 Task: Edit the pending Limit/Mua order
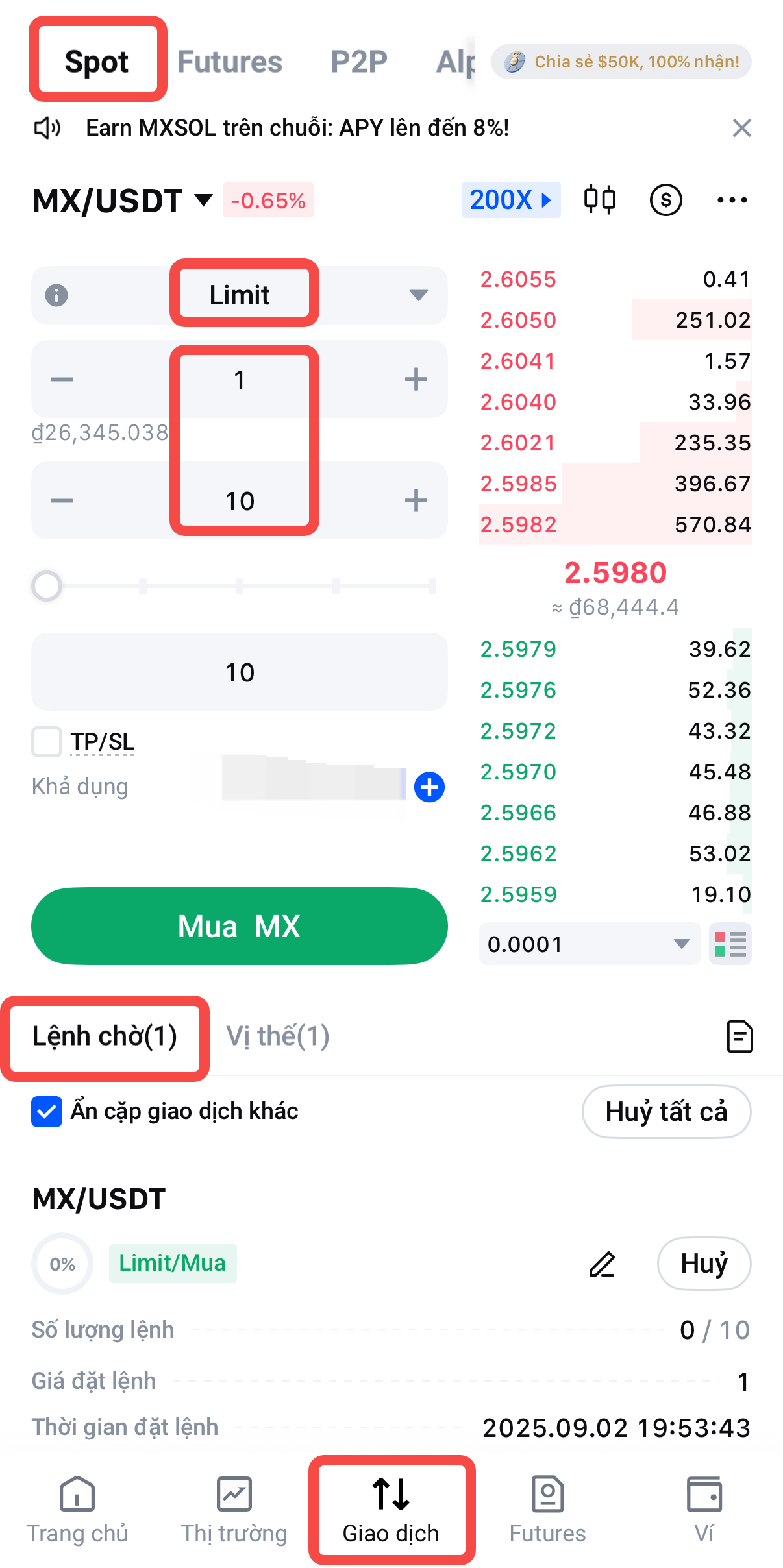pyautogui.click(x=602, y=1264)
